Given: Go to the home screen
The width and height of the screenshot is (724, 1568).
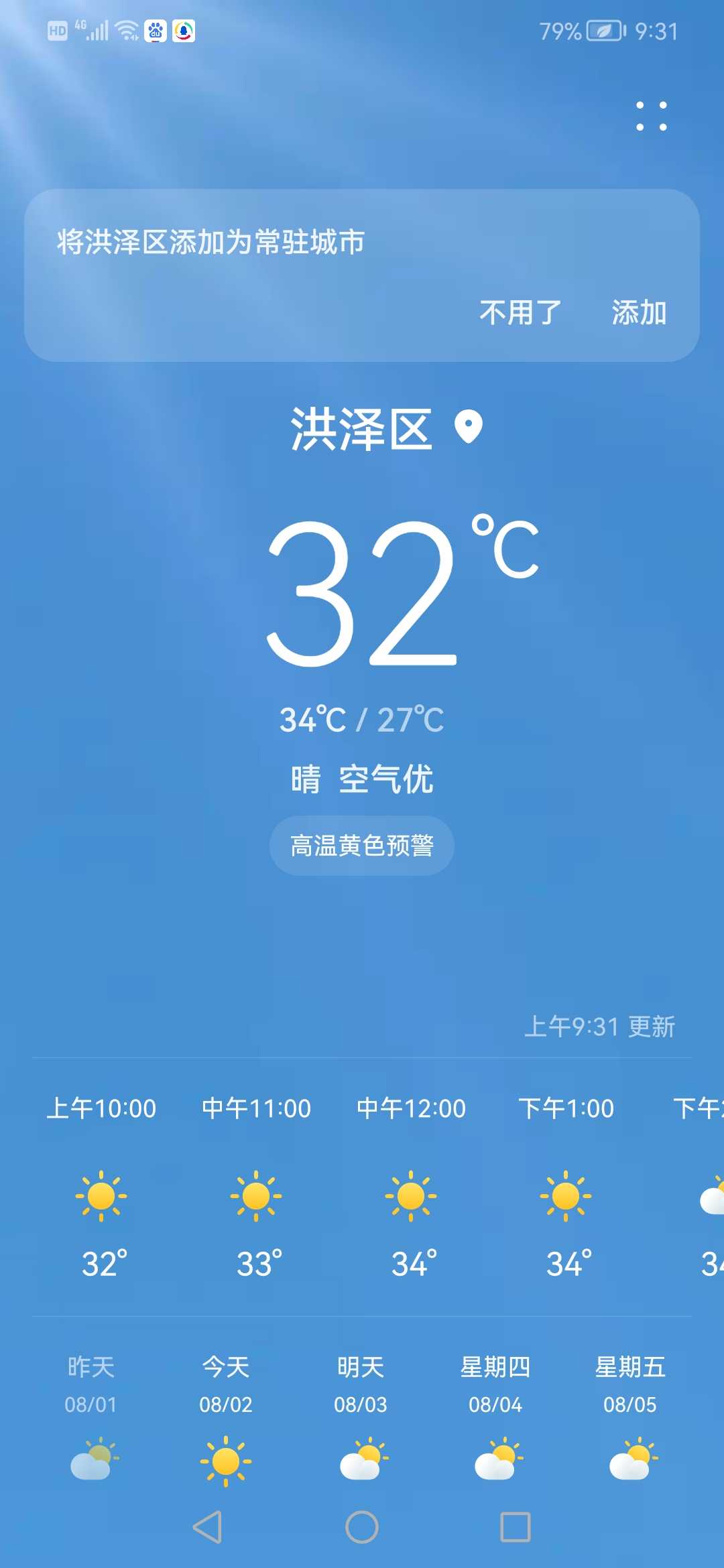Looking at the screenshot, I should (x=362, y=1527).
